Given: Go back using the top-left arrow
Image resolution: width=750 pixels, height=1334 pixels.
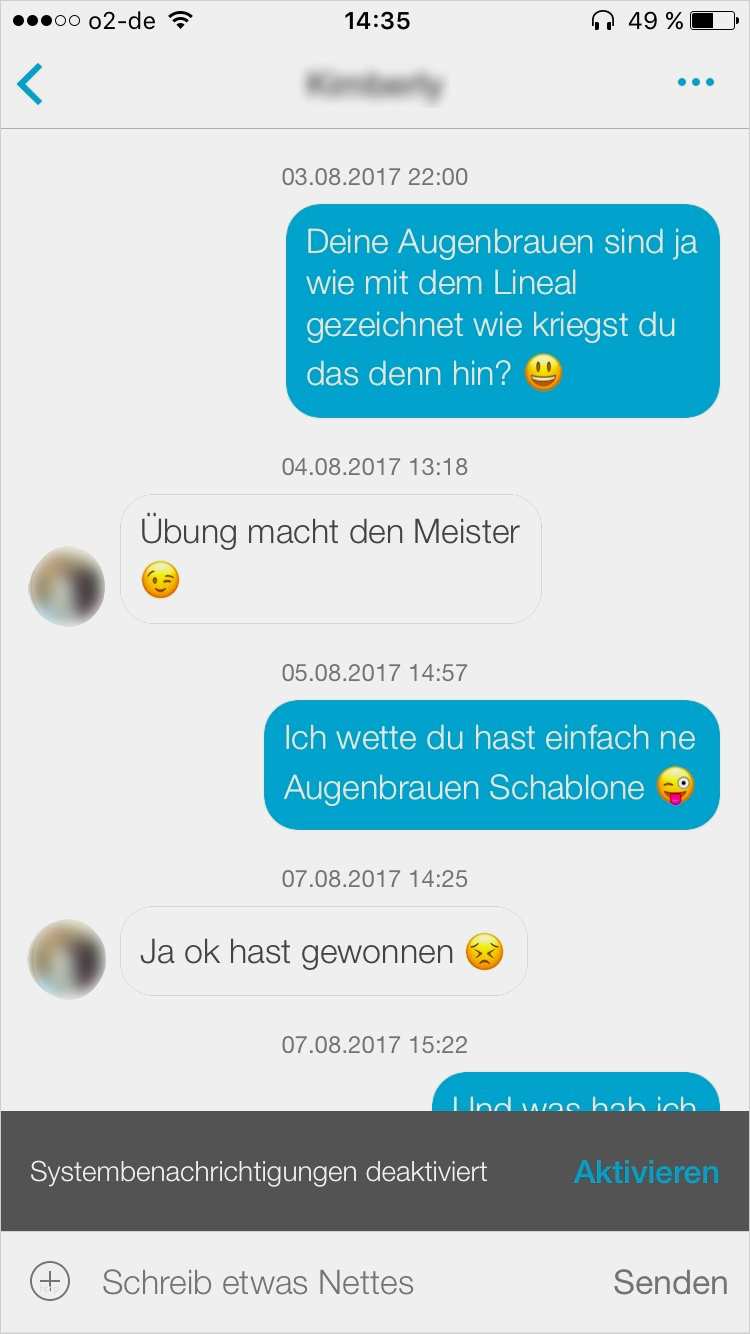Looking at the screenshot, I should [x=30, y=84].
